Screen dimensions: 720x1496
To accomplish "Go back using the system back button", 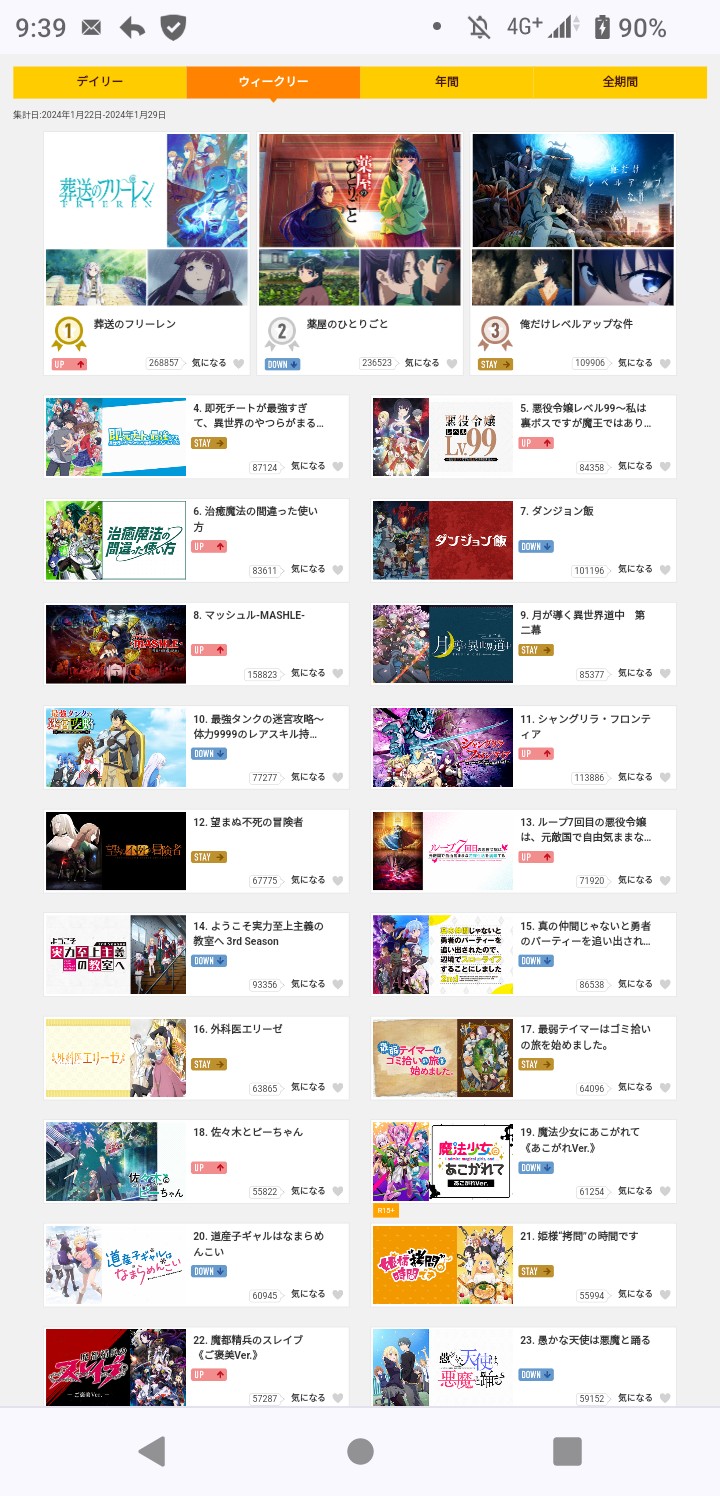I will pyautogui.click(x=152, y=1451).
